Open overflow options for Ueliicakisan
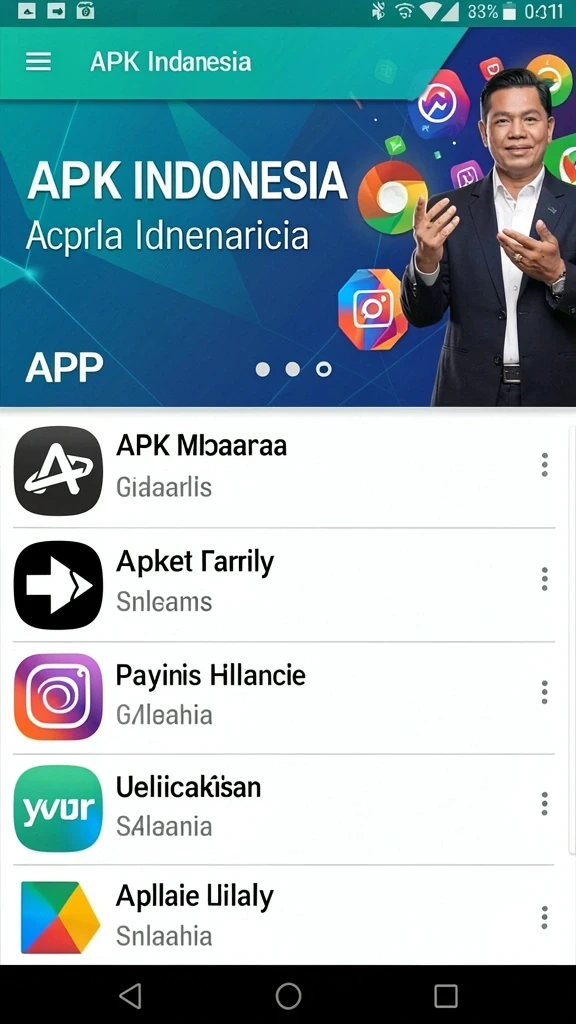Screen dimensions: 576x1024 [x=544, y=804]
